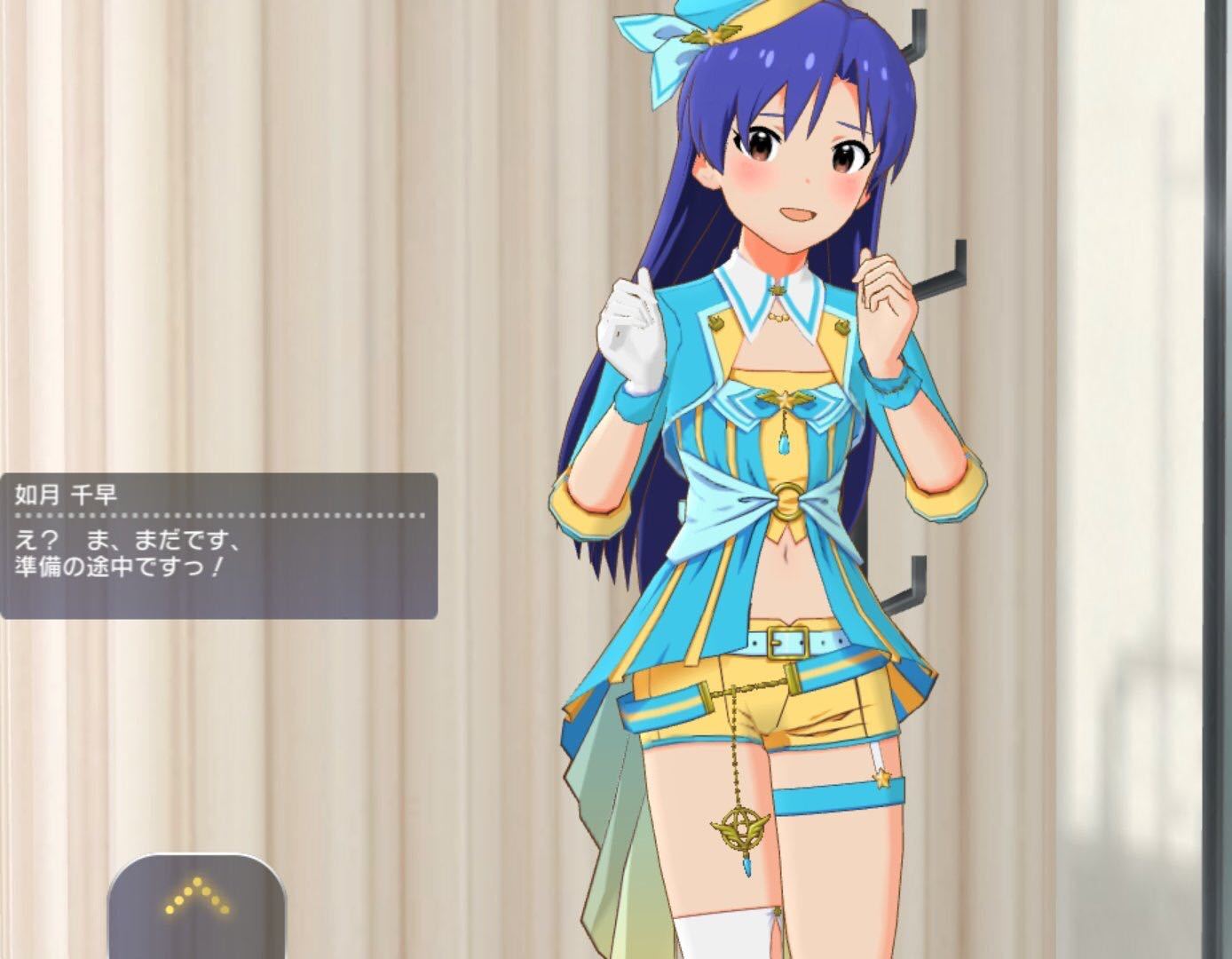This screenshot has width=1232, height=959.
Task: Tap Chihaya's dialogue box to continue
Action: (x=218, y=546)
